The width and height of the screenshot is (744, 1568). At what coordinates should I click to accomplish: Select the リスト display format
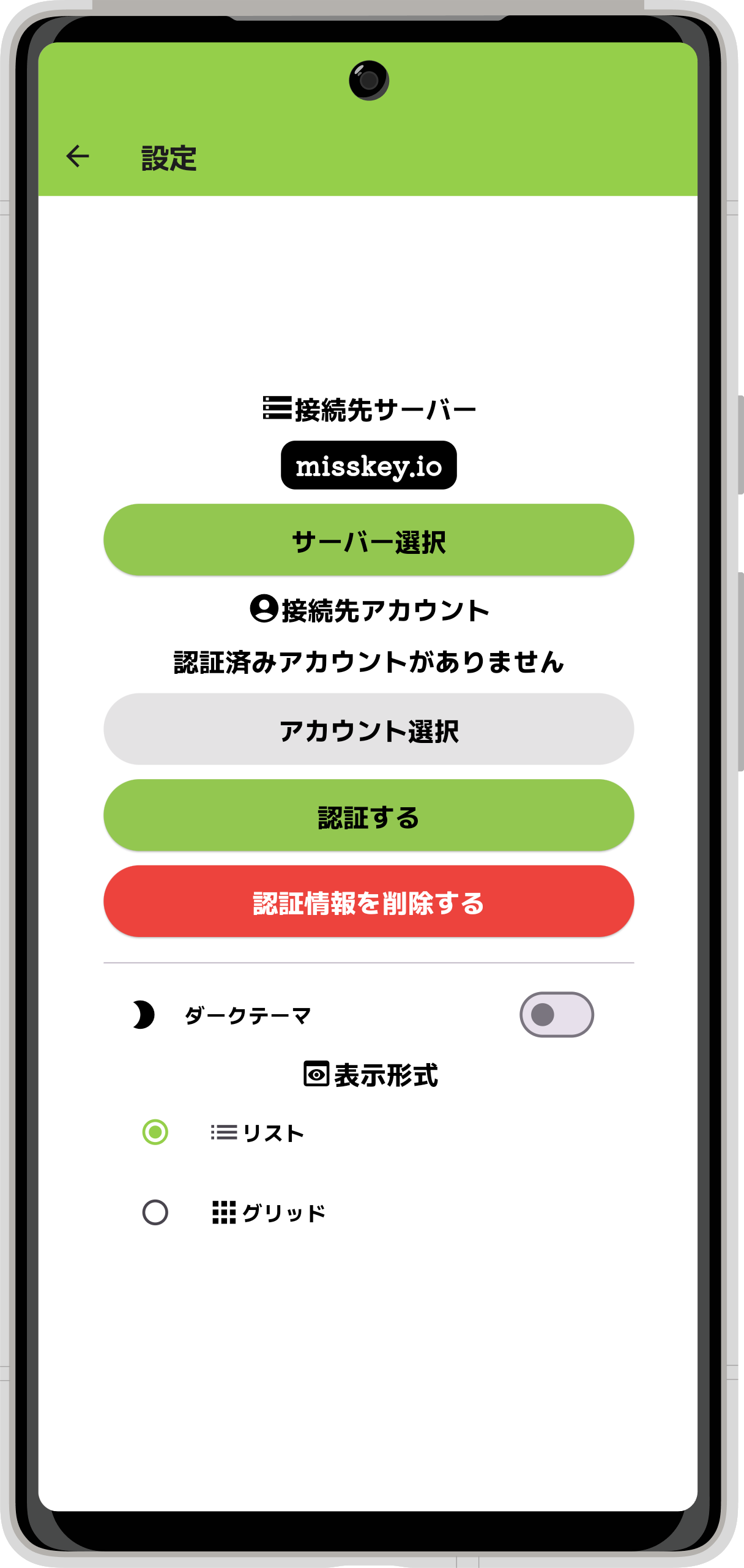(155, 1132)
